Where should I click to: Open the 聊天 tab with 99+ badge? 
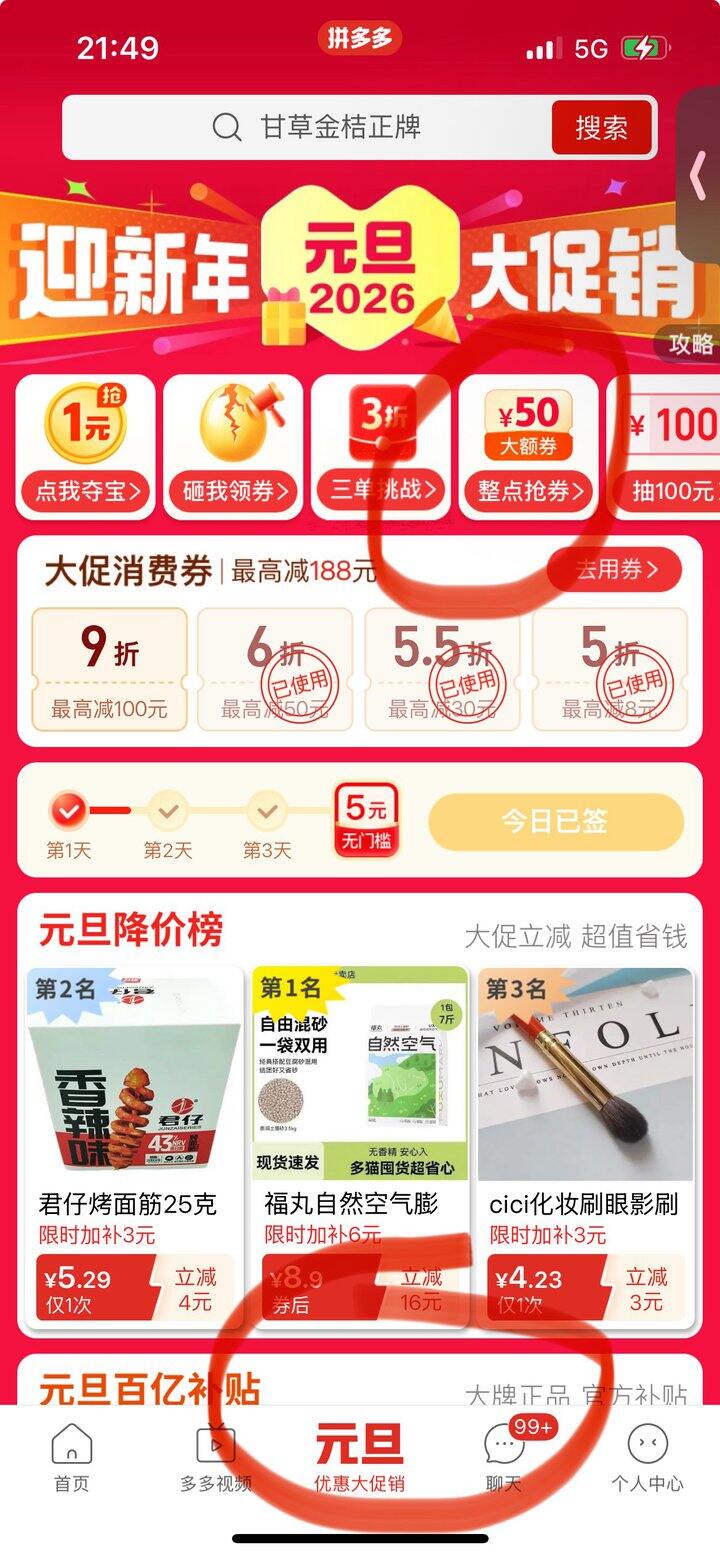[505, 1458]
